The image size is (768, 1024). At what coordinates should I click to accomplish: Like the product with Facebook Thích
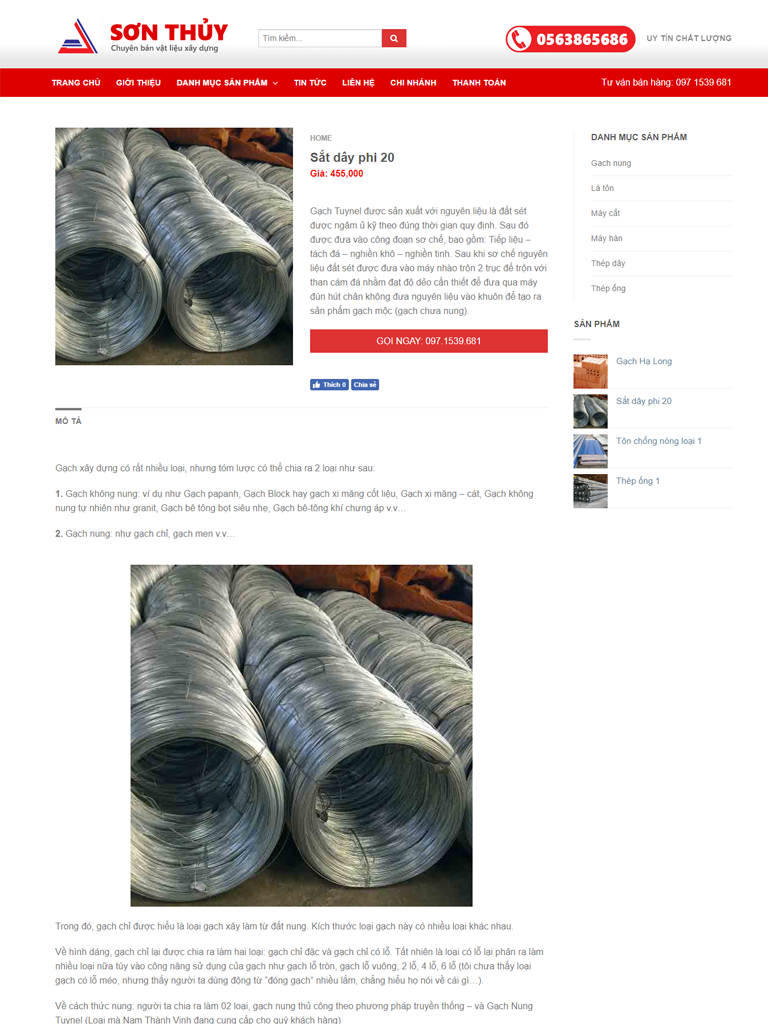(x=329, y=385)
